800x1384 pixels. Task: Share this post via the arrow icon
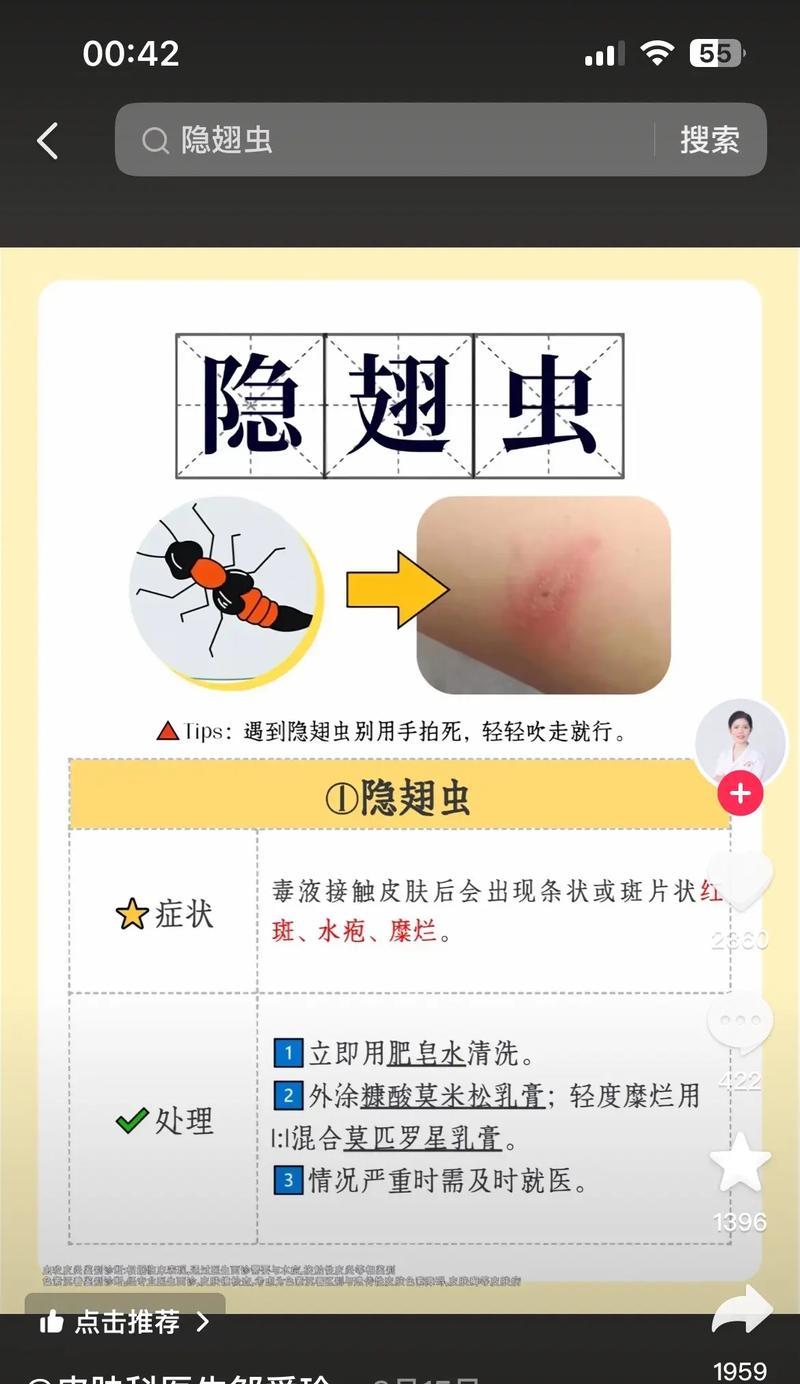coord(740,1311)
